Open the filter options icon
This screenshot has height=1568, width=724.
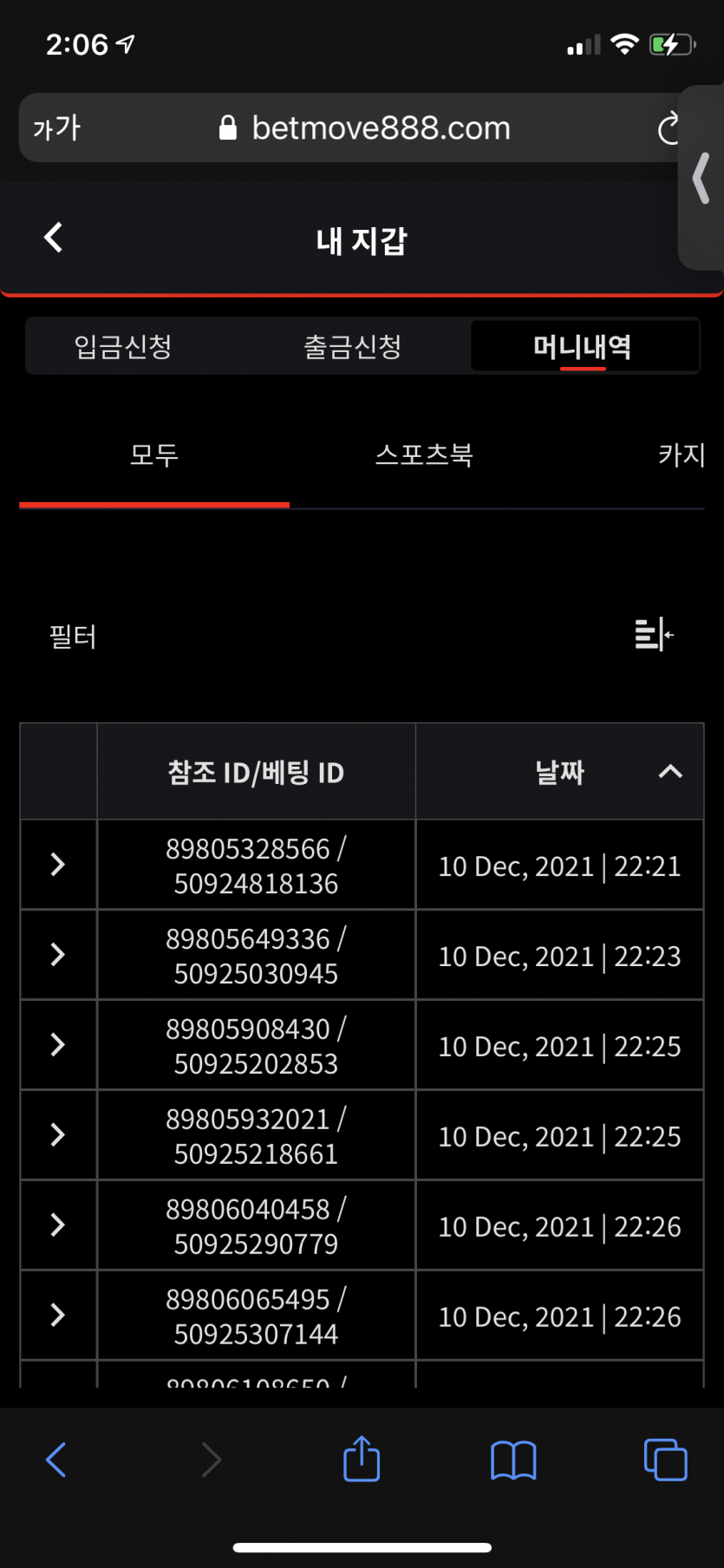pyautogui.click(x=654, y=635)
